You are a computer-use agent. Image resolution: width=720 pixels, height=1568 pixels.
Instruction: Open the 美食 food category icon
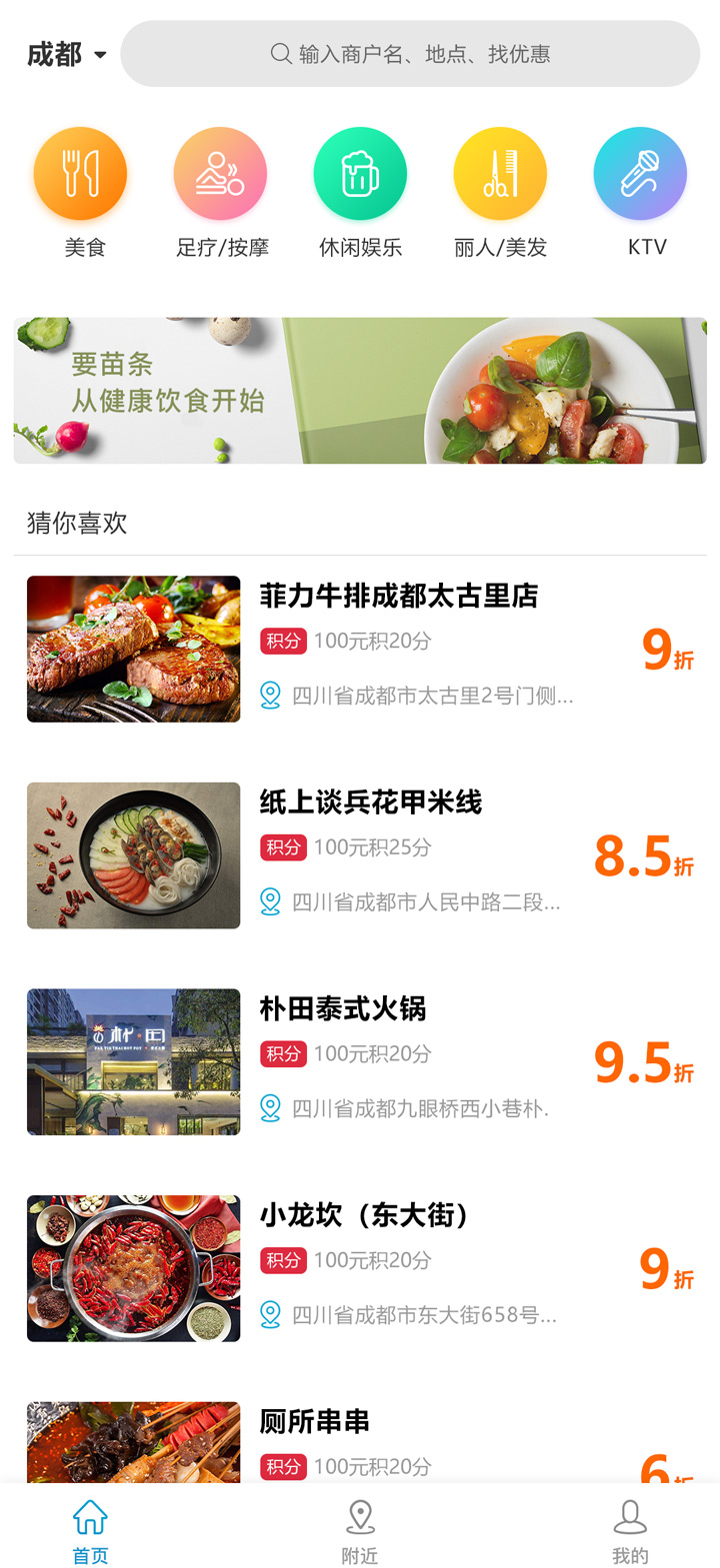point(80,172)
